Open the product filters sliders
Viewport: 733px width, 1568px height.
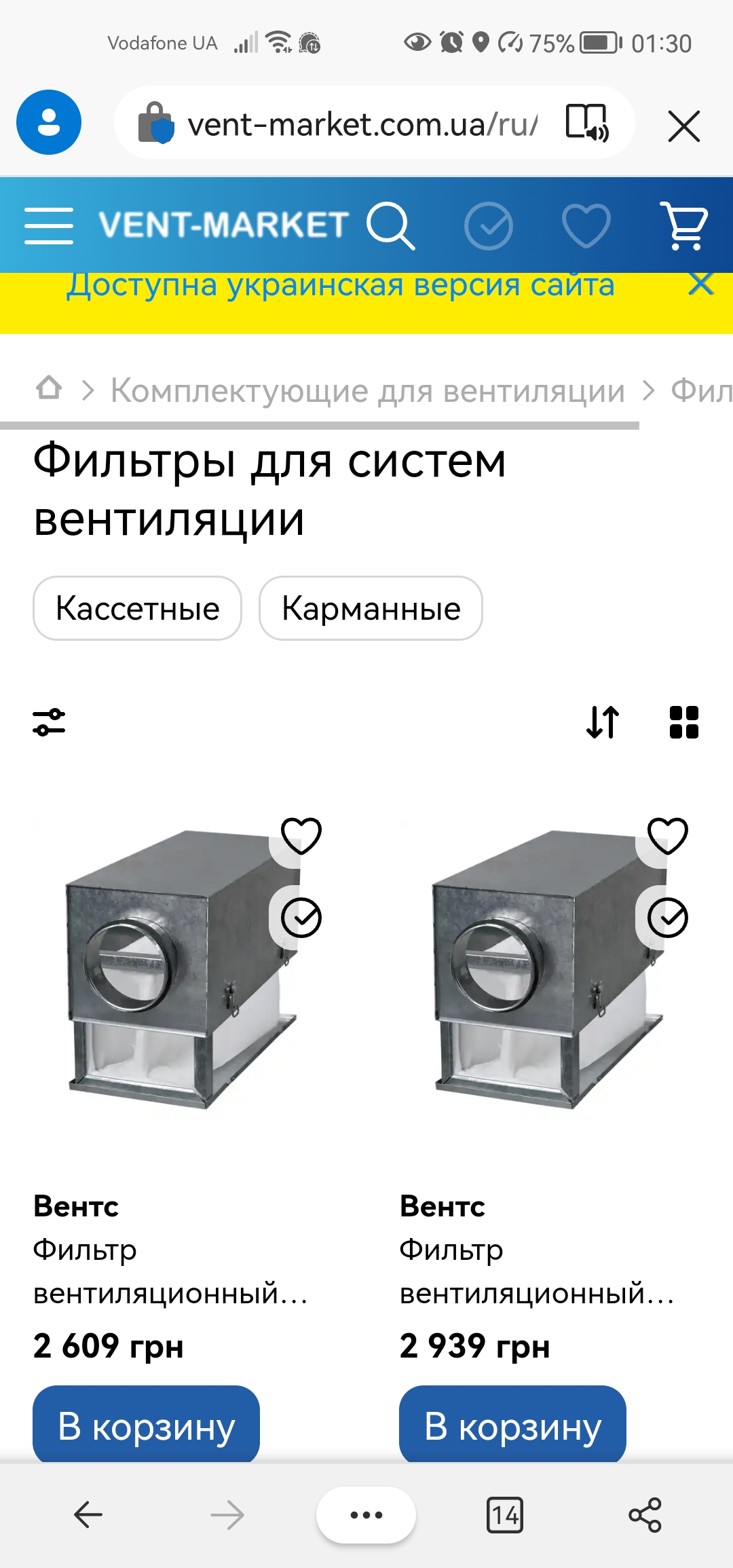(49, 722)
